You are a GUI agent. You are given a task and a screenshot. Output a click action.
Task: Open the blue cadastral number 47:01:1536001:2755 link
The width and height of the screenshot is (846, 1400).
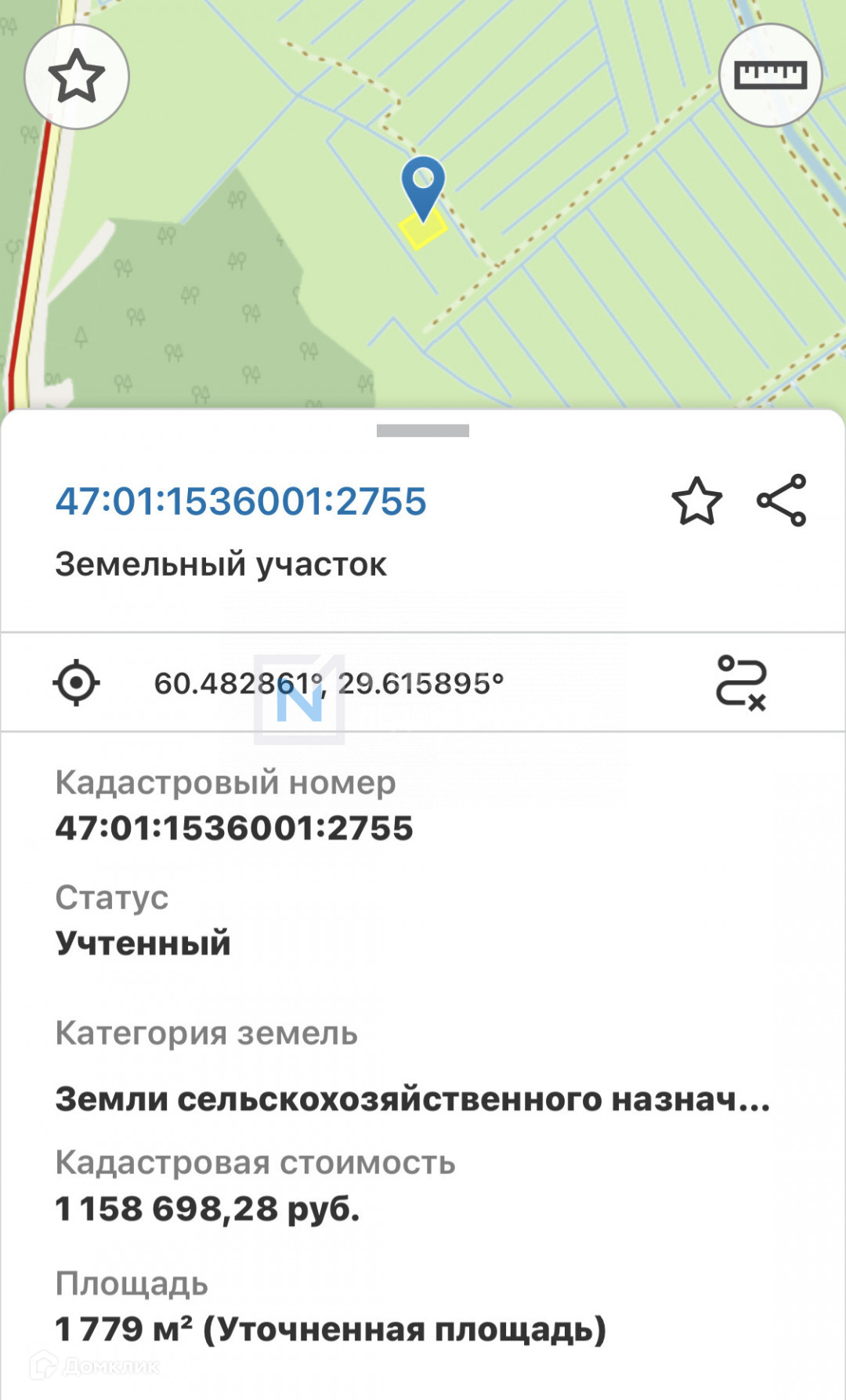(x=241, y=501)
